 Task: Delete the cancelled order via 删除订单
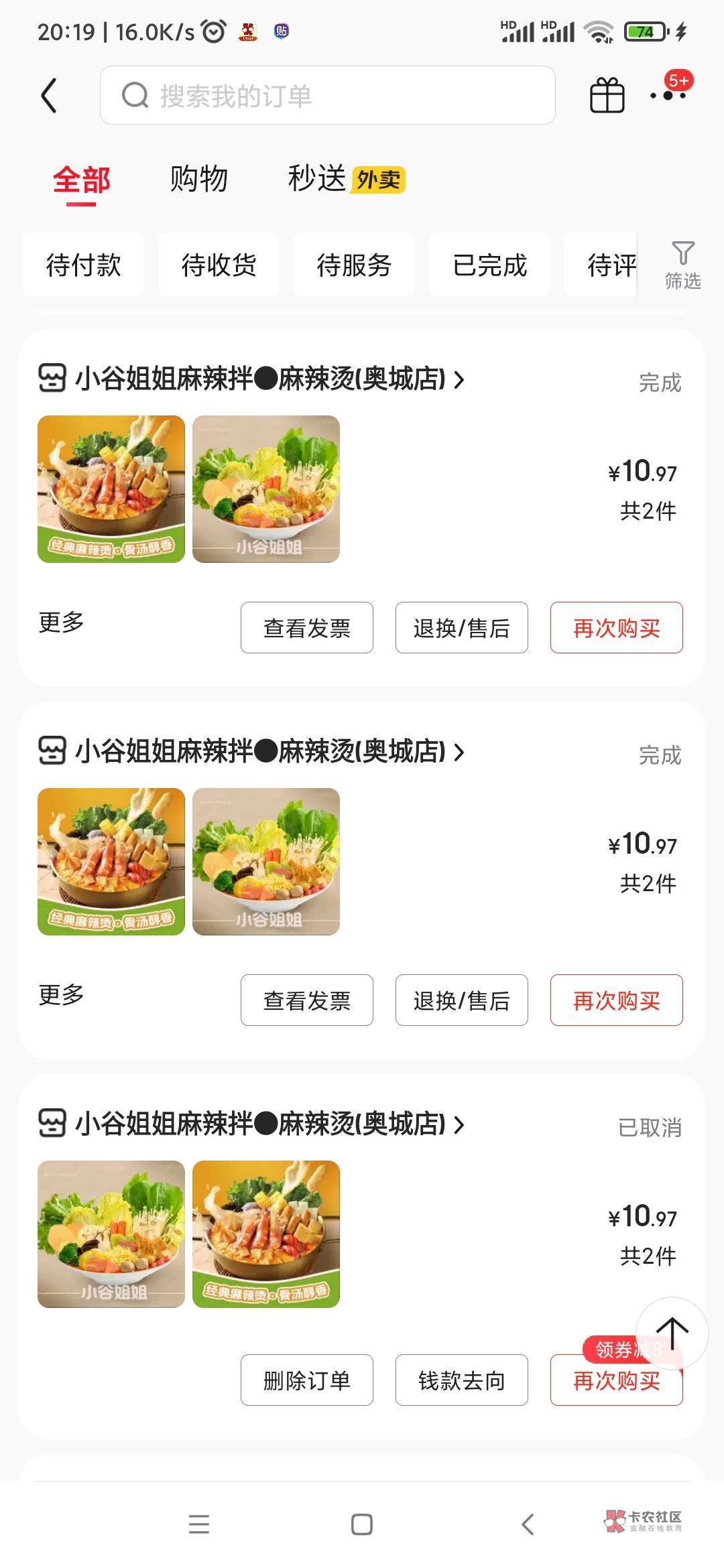click(x=307, y=1380)
